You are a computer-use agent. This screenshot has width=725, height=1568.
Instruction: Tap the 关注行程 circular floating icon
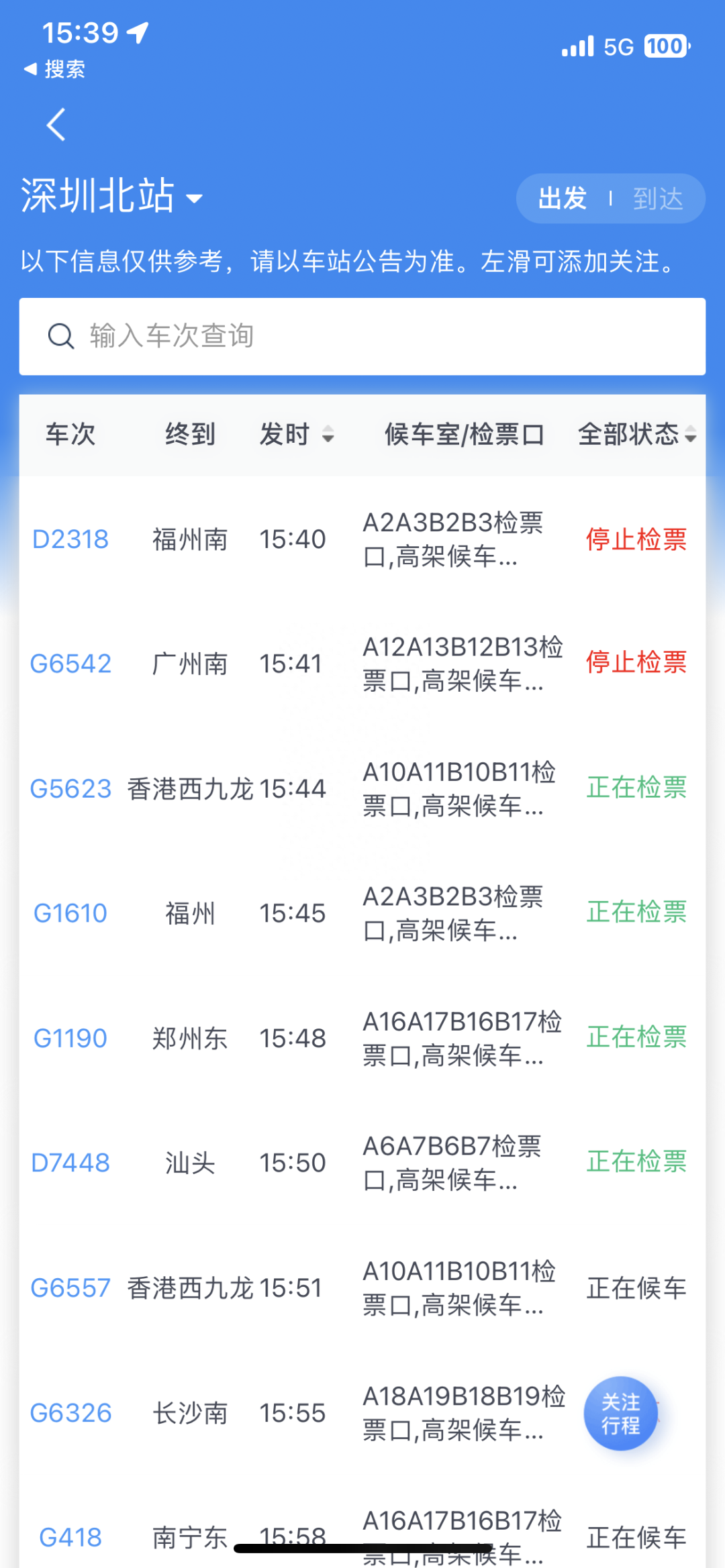click(x=621, y=1413)
